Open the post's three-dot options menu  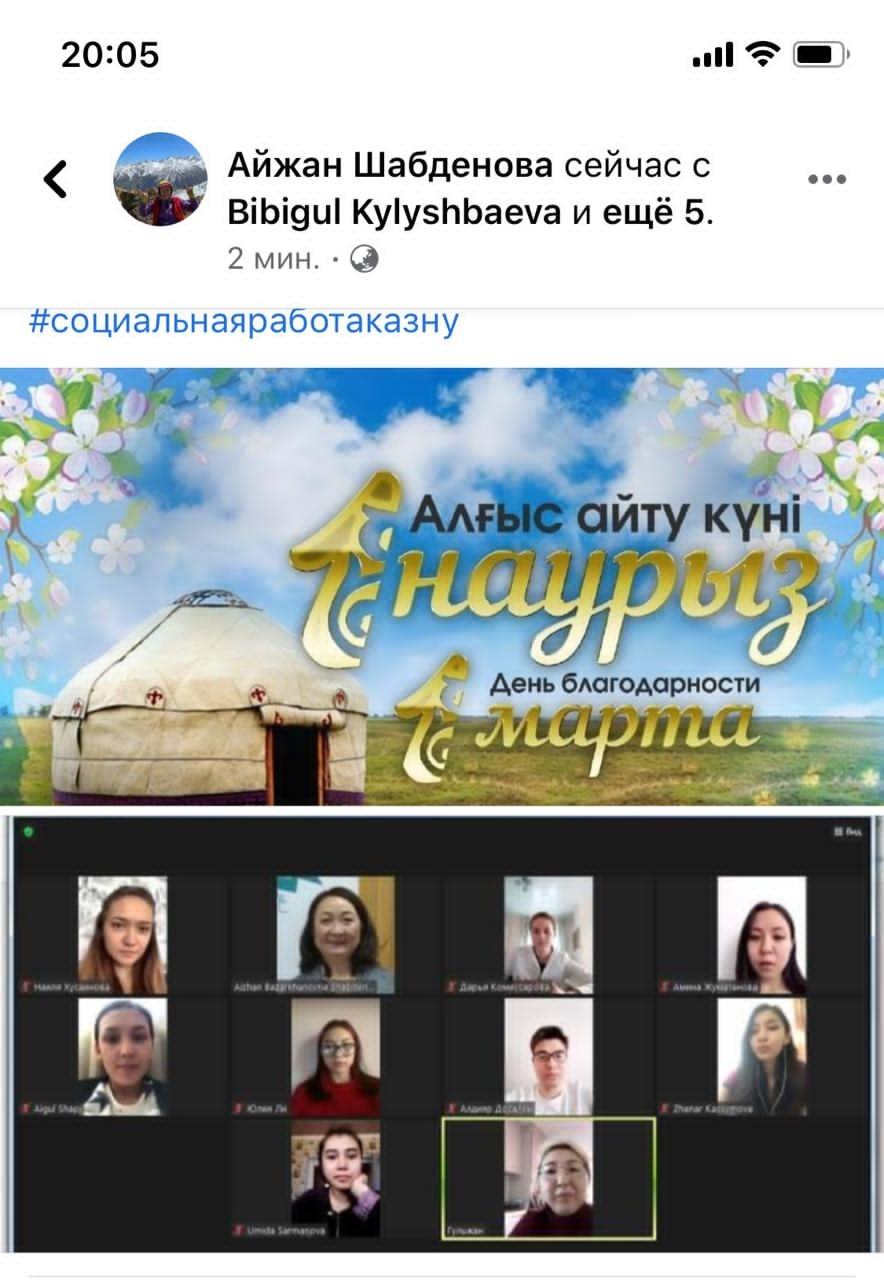826,180
